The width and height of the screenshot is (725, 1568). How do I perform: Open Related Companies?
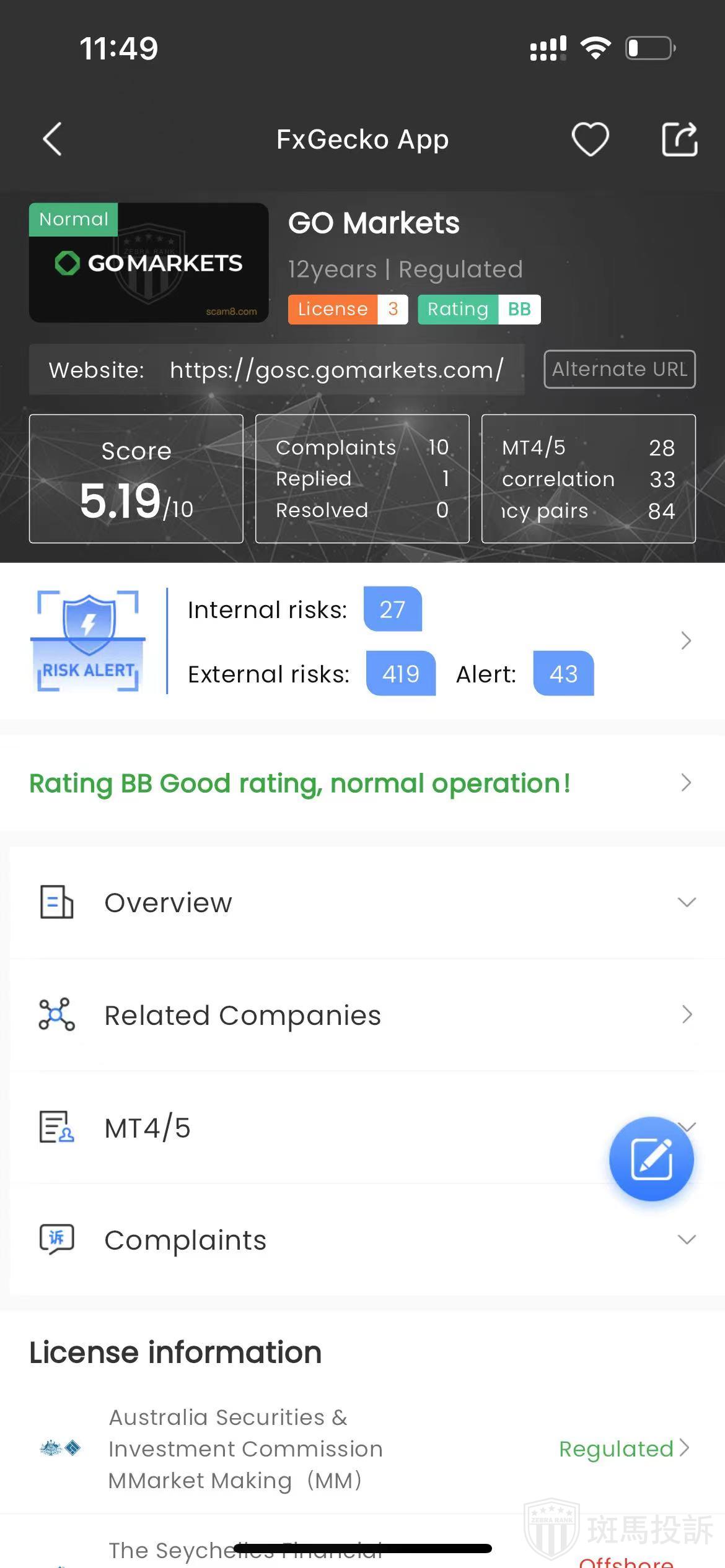click(362, 1016)
